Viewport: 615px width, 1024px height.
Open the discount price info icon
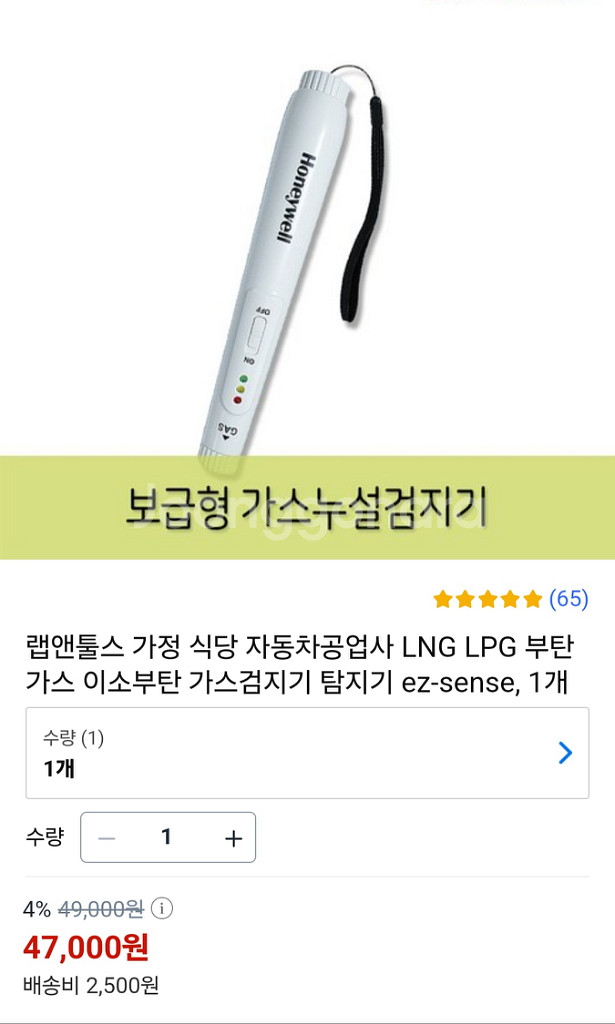pos(162,909)
